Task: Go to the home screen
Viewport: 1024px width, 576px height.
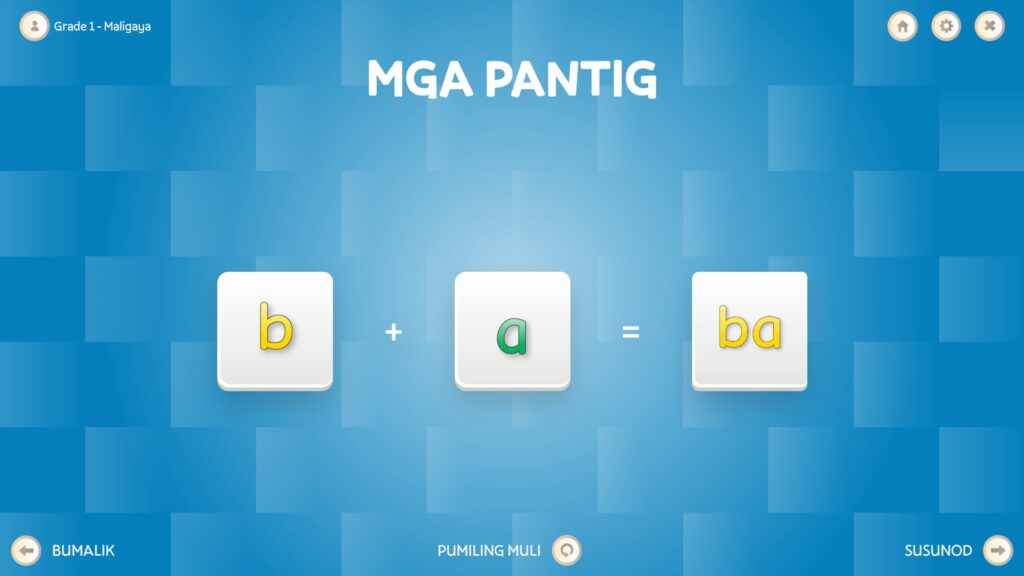Action: 902,26
